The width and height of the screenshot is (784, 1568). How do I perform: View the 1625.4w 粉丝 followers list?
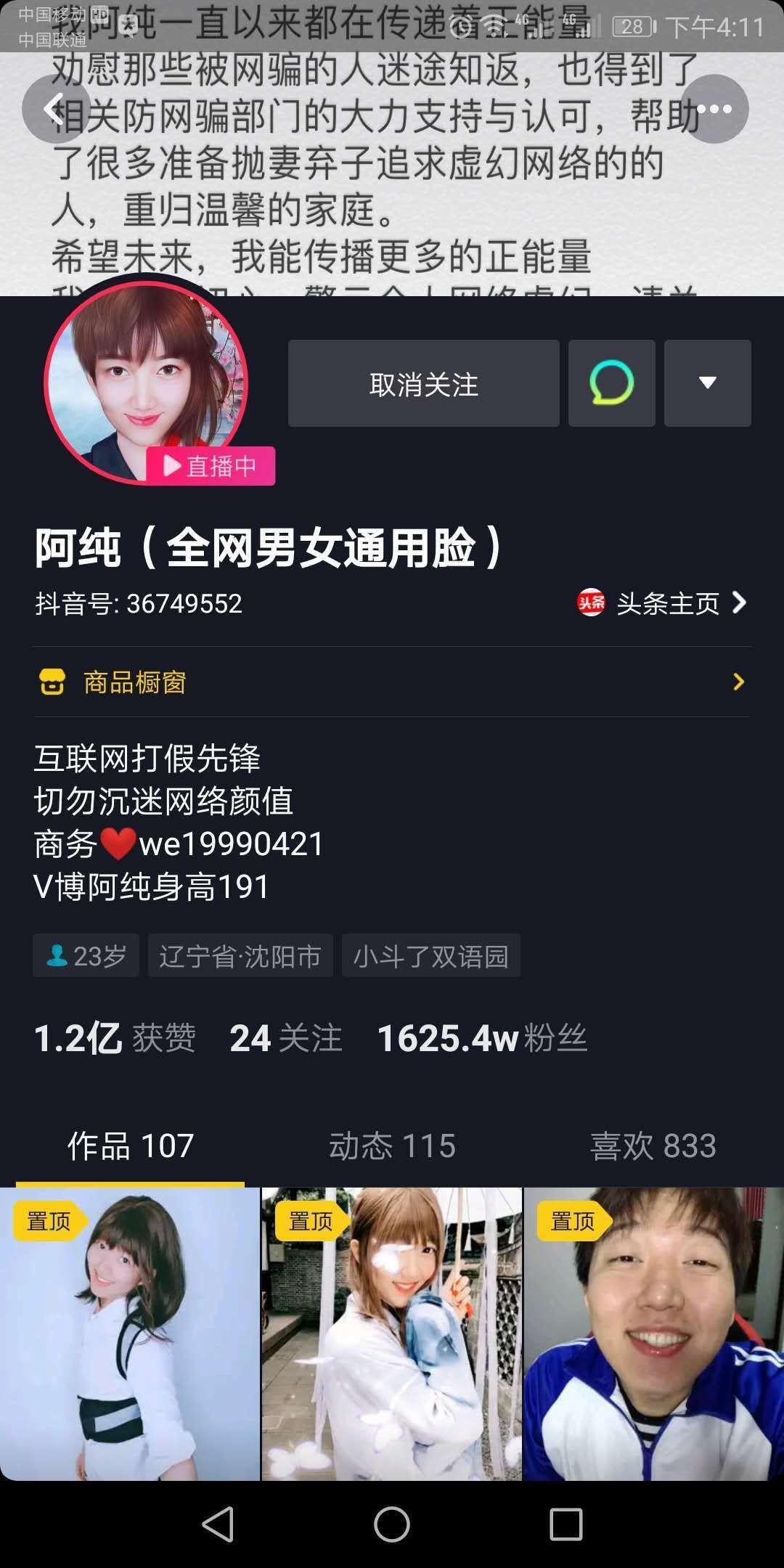(x=481, y=1038)
